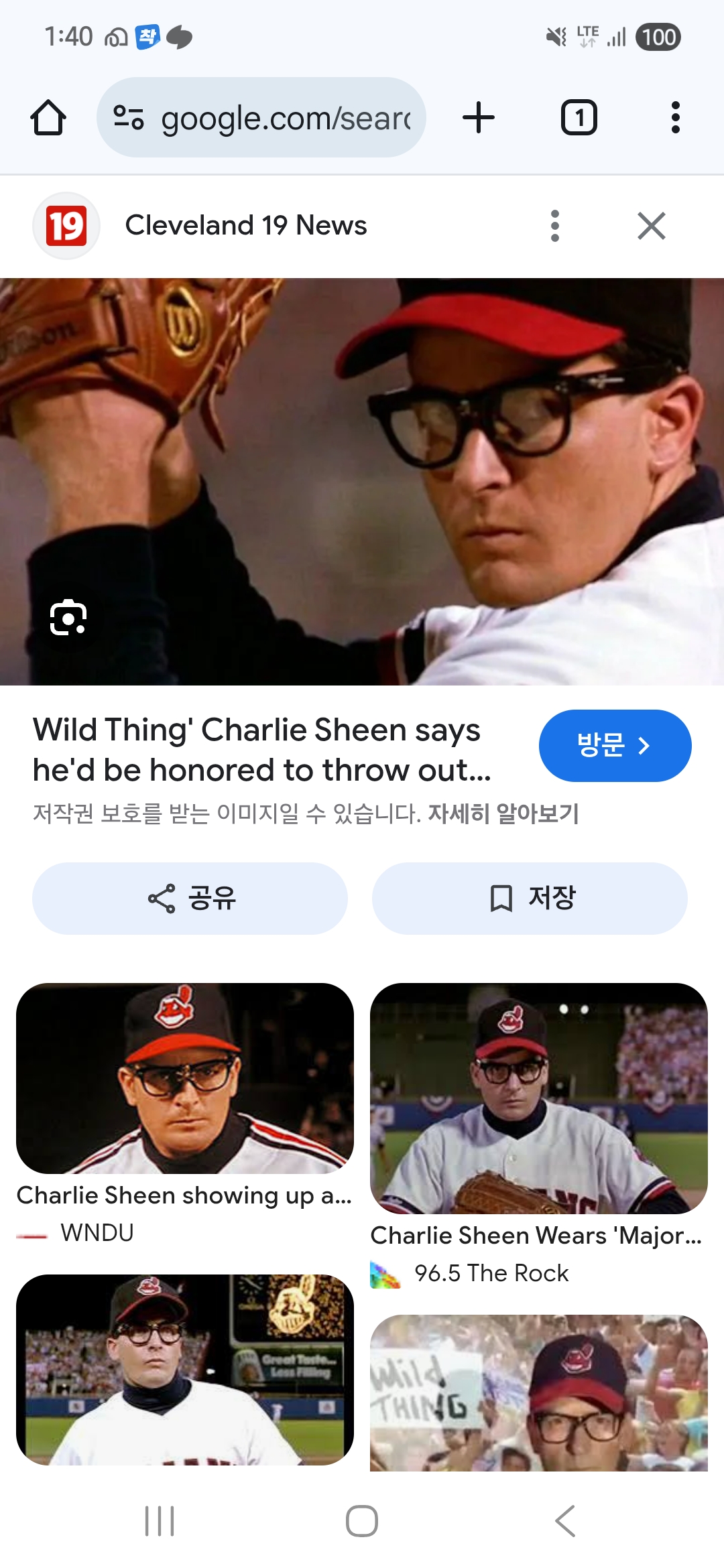724x1568 pixels.
Task: Open the Cleveland 19 News options menu
Action: tap(555, 226)
